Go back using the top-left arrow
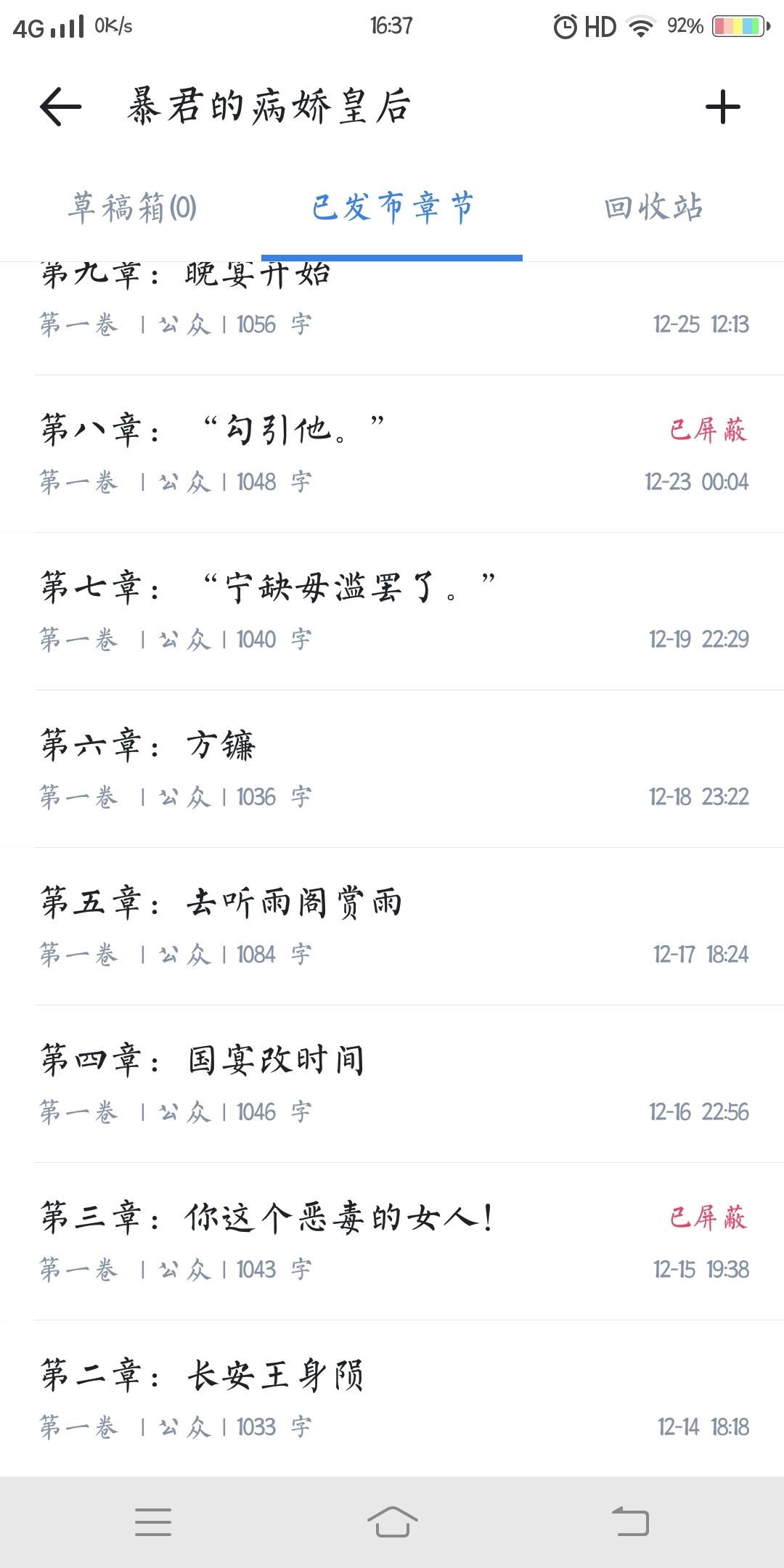 coord(61,107)
